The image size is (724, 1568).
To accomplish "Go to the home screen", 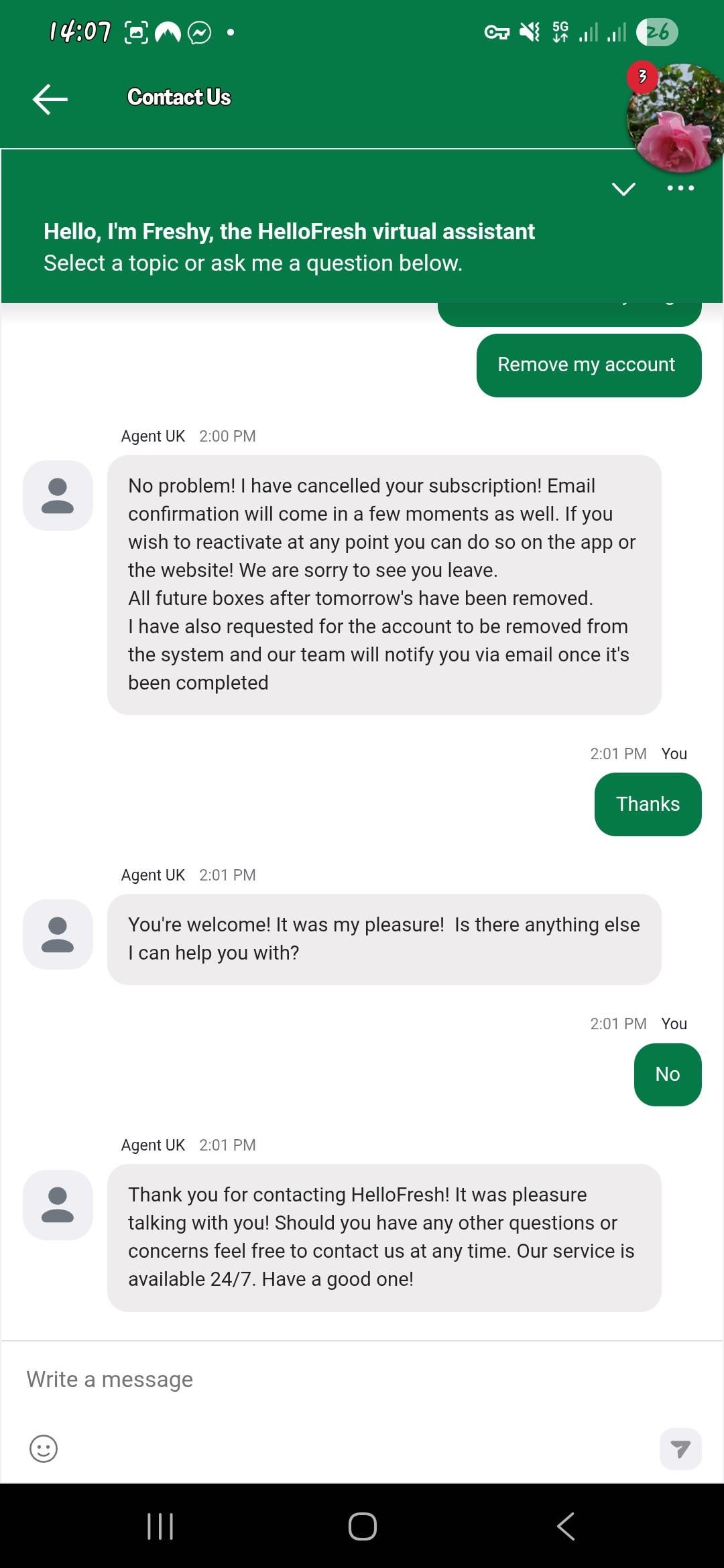I will point(362,1526).
